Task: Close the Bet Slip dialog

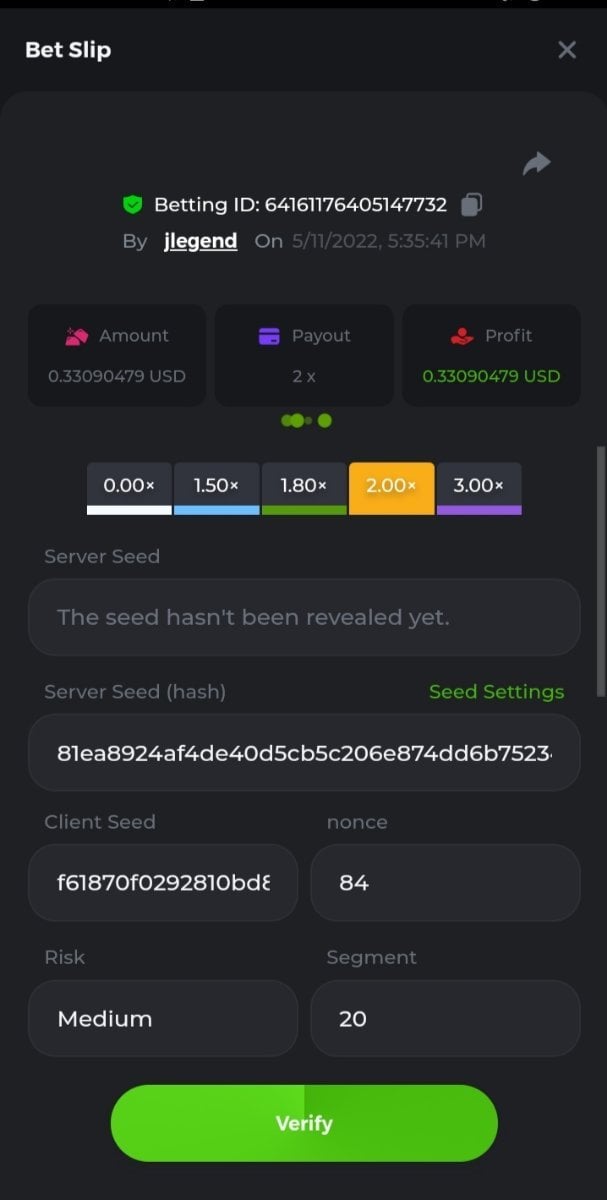Action: (566, 50)
